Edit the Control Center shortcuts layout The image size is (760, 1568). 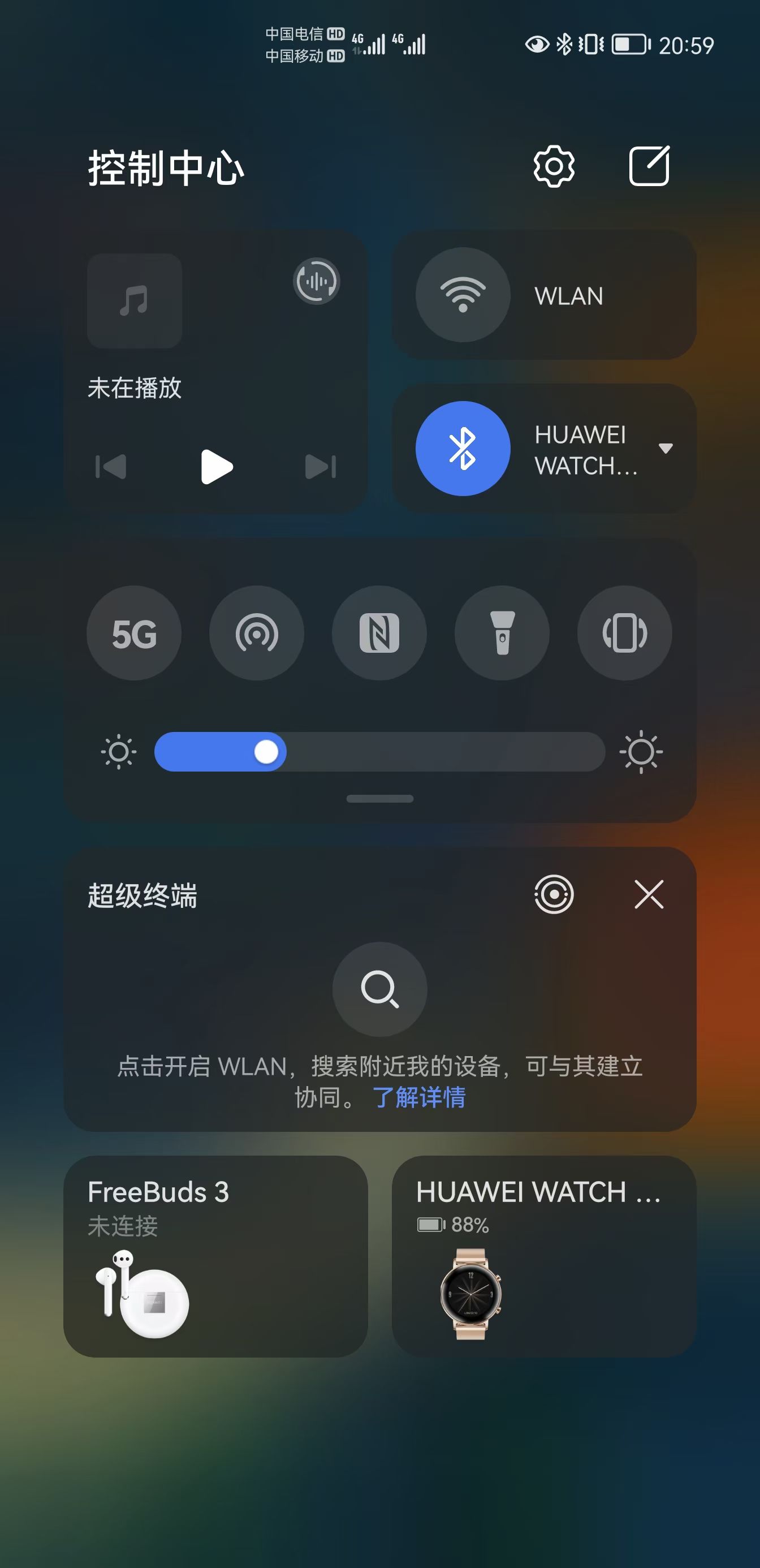coord(649,166)
